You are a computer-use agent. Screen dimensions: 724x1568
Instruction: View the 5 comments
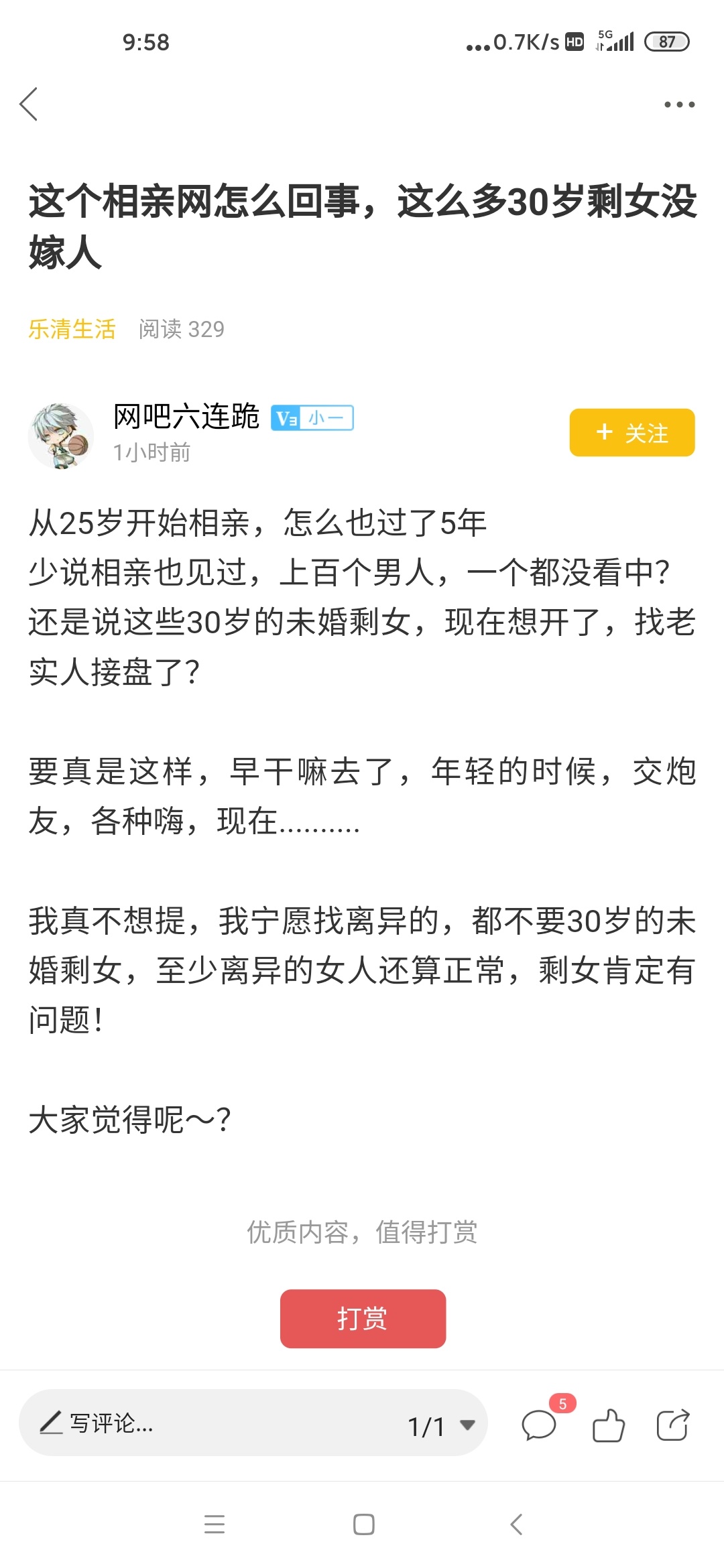click(540, 1424)
